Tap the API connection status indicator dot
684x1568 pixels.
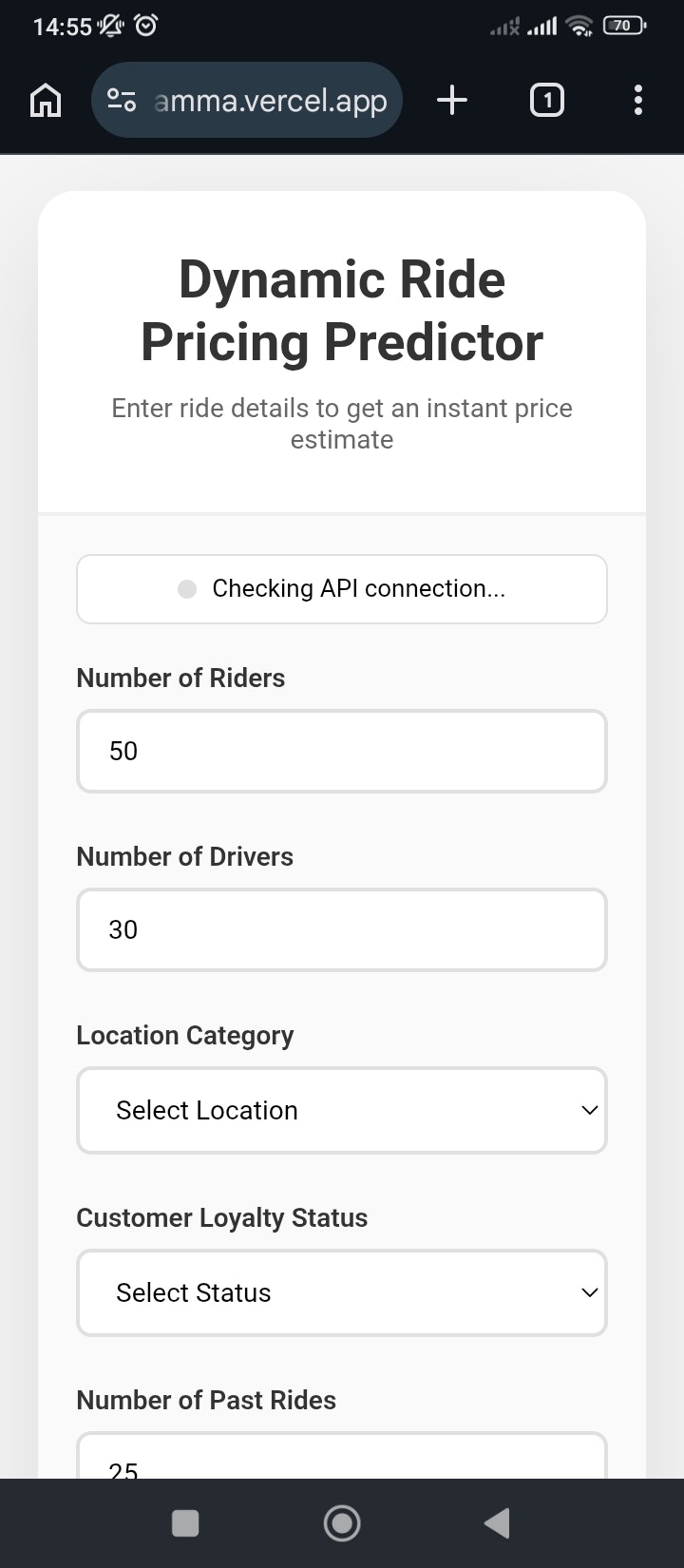[x=187, y=589]
